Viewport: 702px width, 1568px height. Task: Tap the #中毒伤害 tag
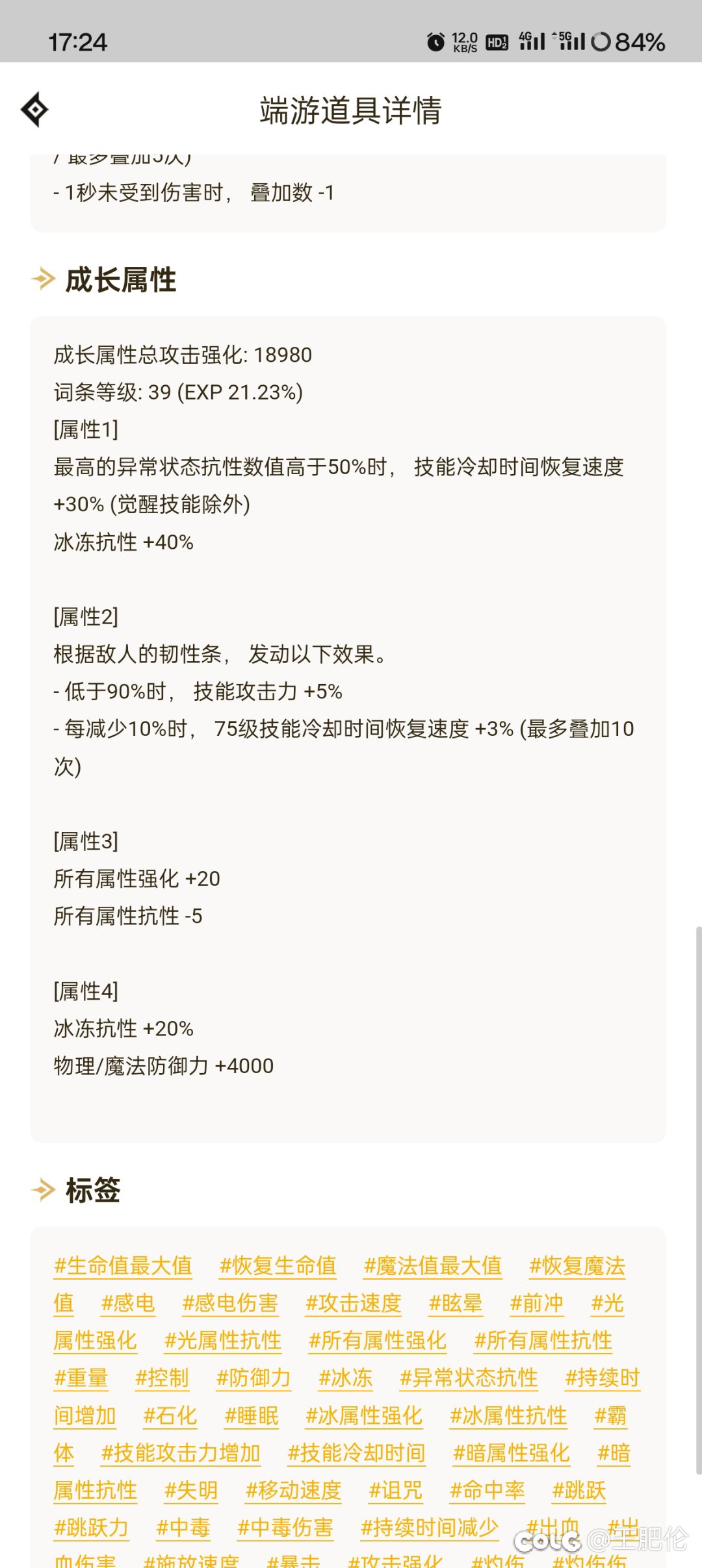(x=285, y=1528)
